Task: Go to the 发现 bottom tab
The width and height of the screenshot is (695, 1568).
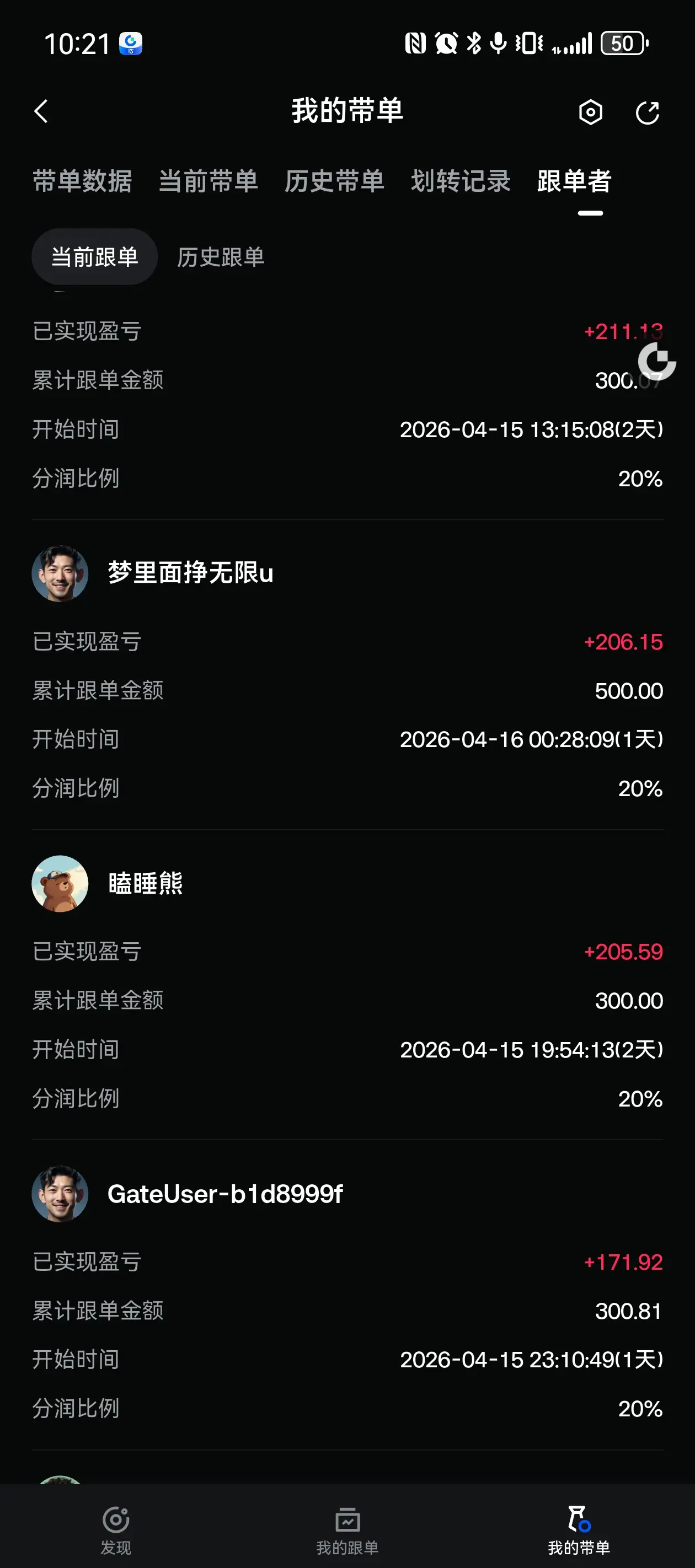Action: coord(116,1529)
